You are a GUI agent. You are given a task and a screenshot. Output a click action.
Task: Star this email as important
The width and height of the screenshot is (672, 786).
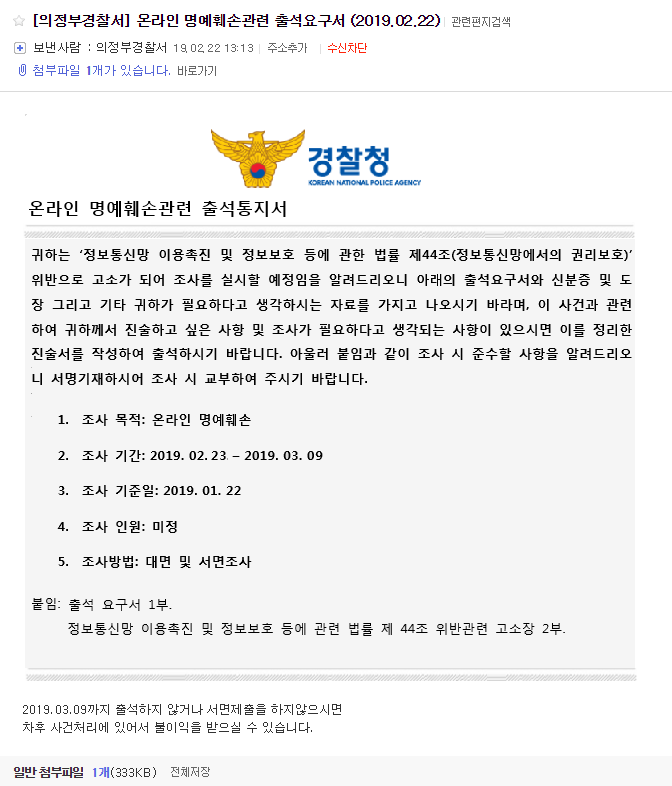[19, 21]
